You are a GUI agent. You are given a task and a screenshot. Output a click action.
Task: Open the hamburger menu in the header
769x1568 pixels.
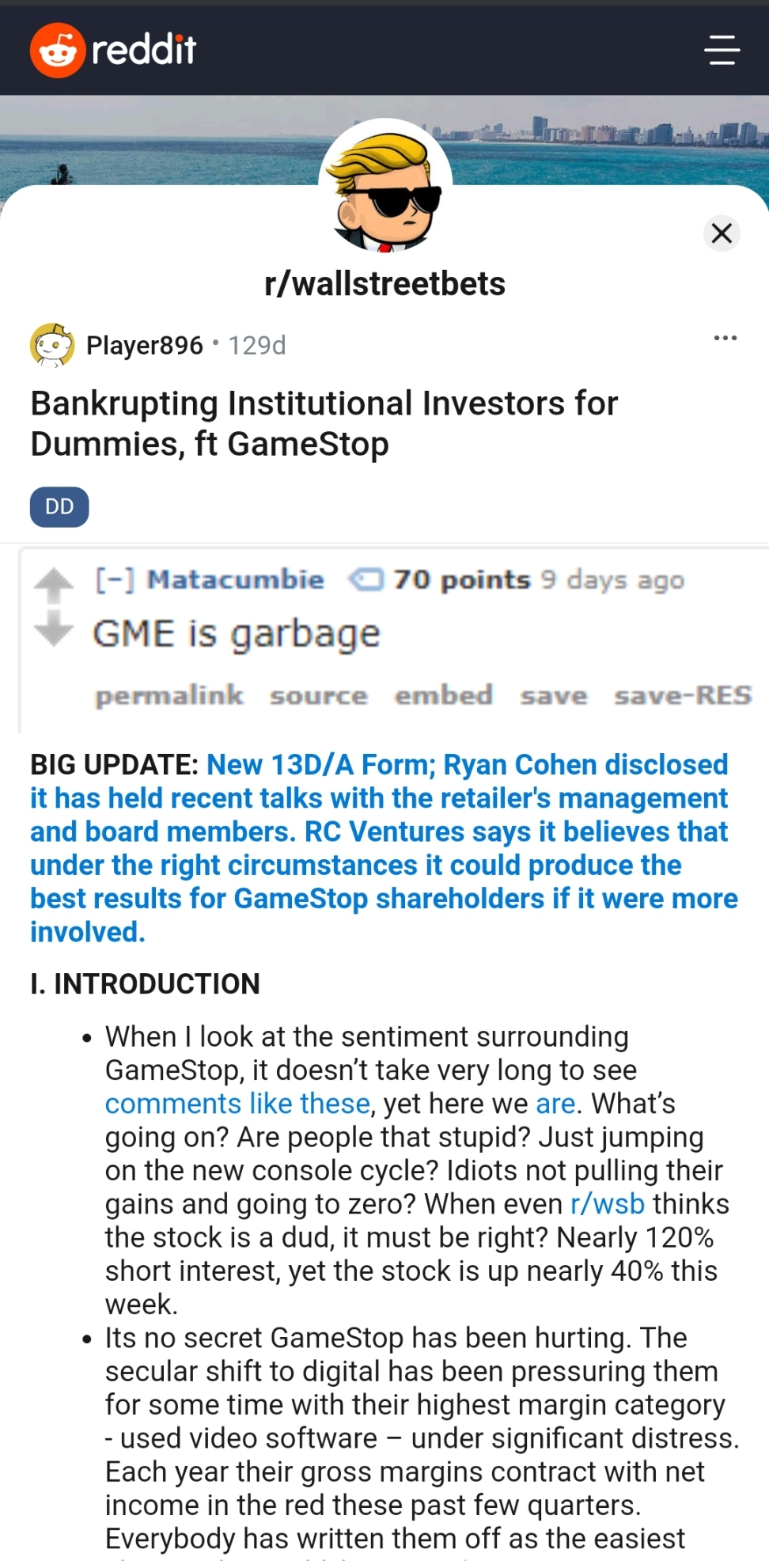click(722, 50)
